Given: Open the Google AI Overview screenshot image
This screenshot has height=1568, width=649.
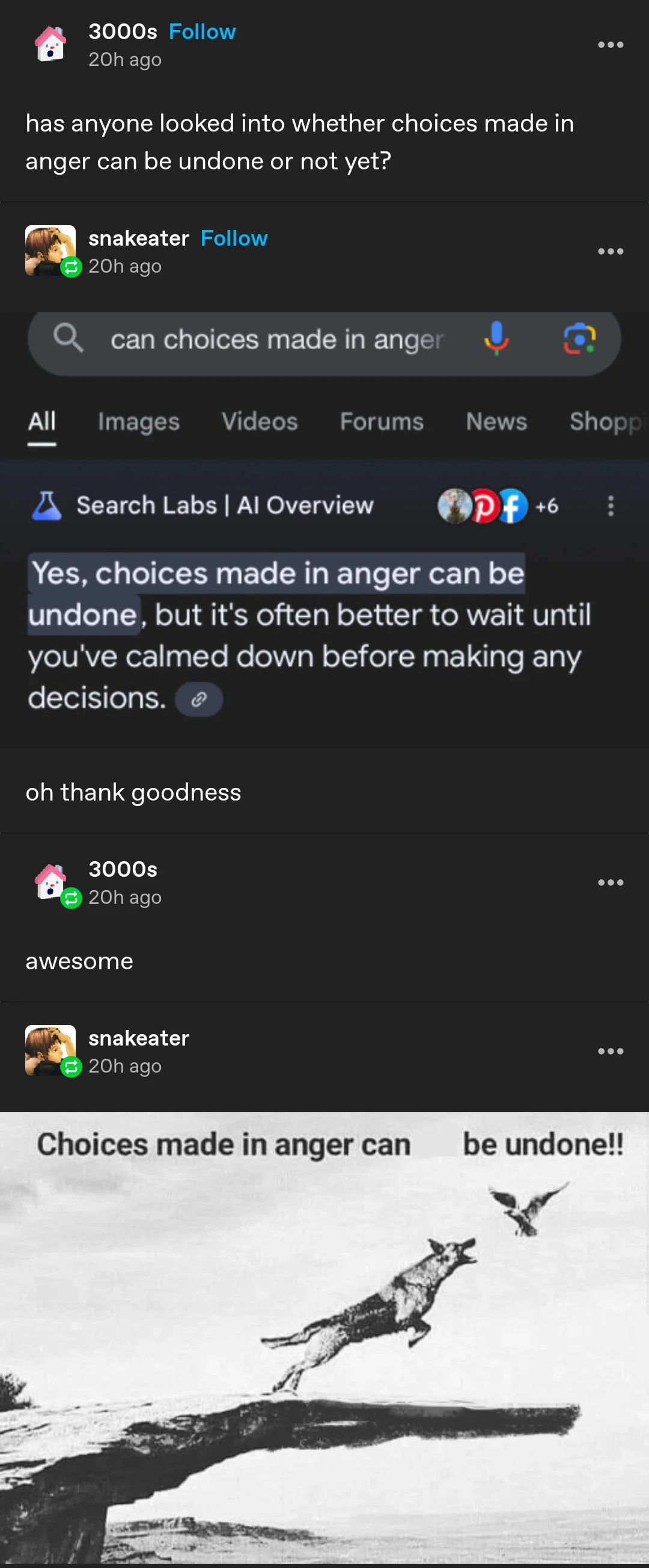Looking at the screenshot, I should [324, 524].
